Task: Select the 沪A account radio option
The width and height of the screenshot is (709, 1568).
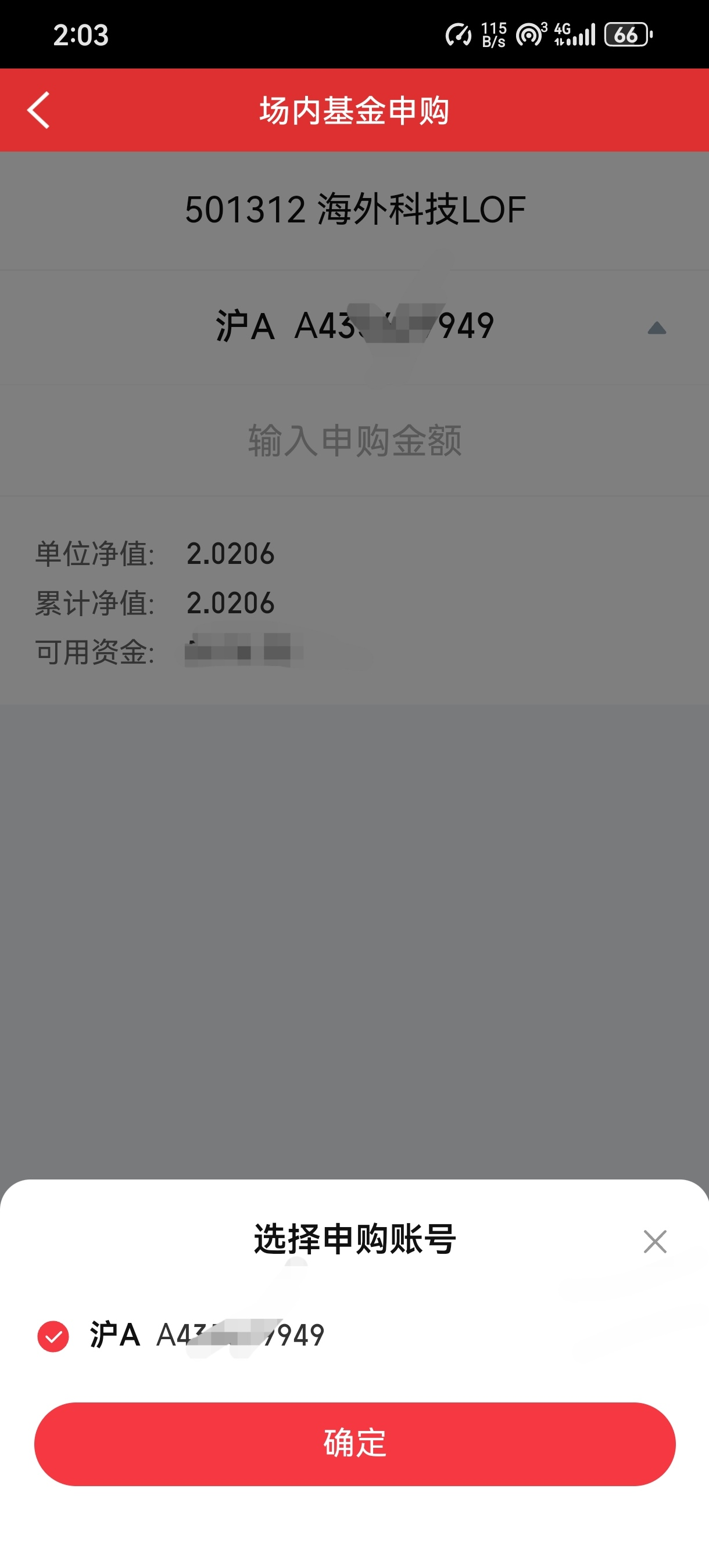Action: (53, 1336)
